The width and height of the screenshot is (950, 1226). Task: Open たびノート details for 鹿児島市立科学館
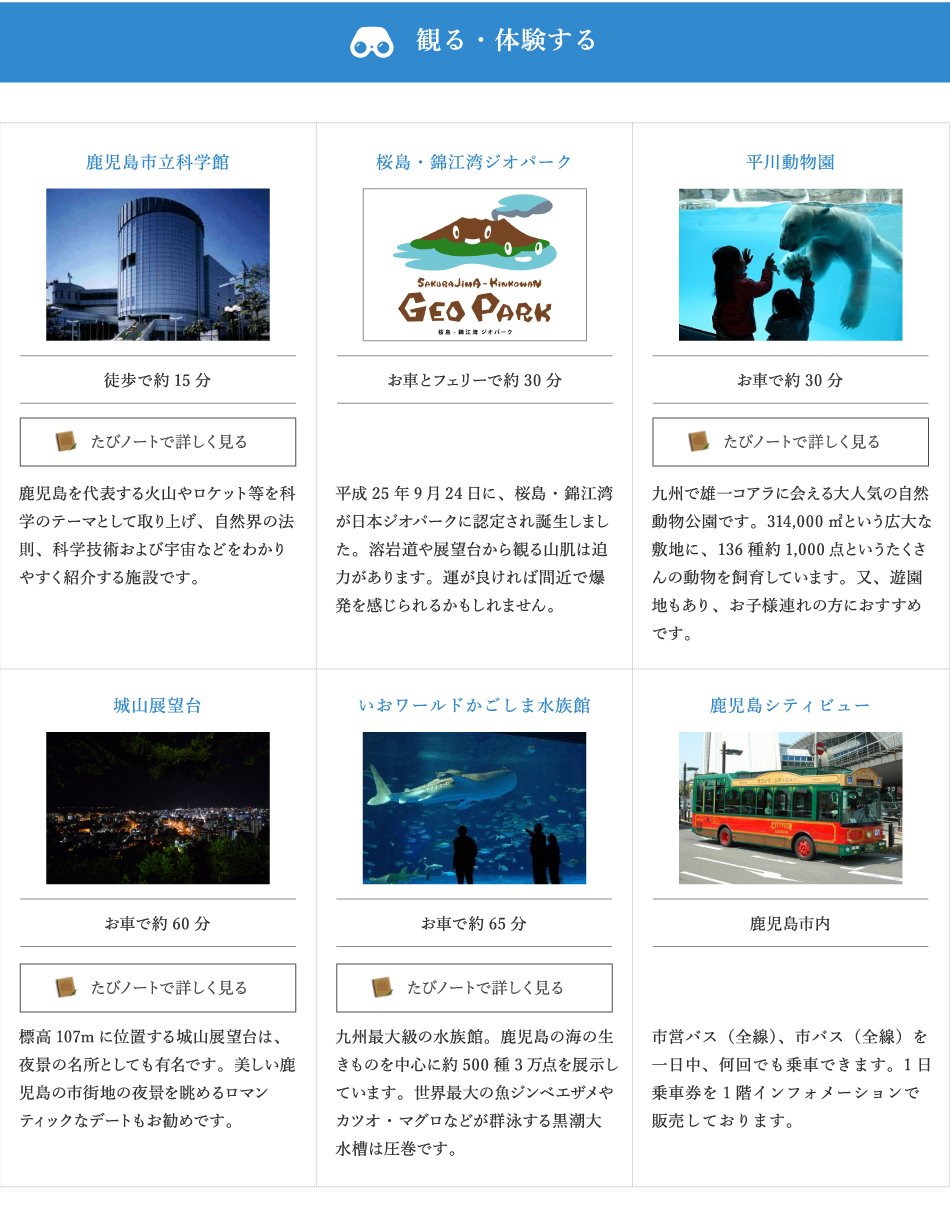(x=158, y=442)
